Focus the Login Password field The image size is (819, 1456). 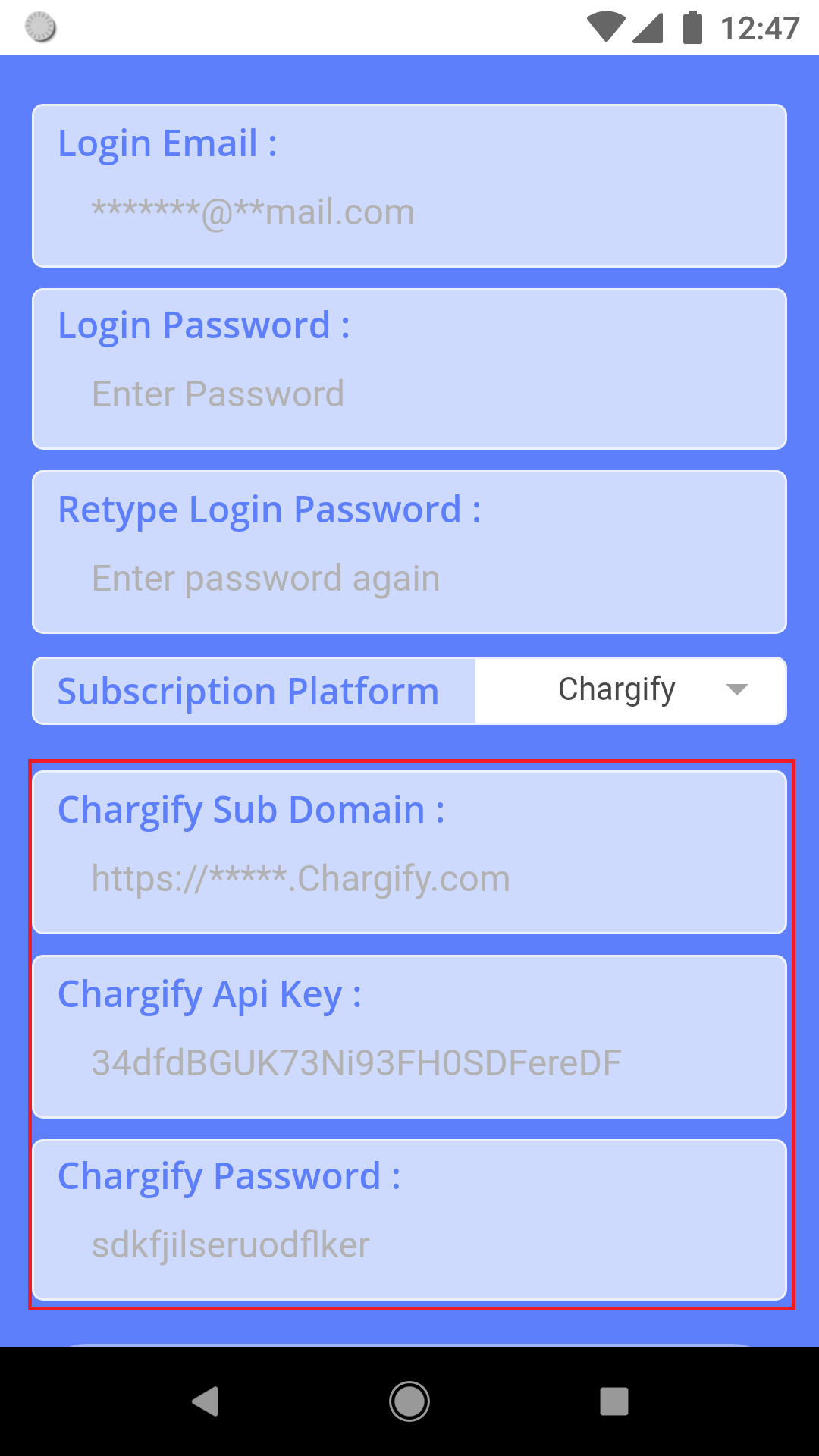point(409,394)
